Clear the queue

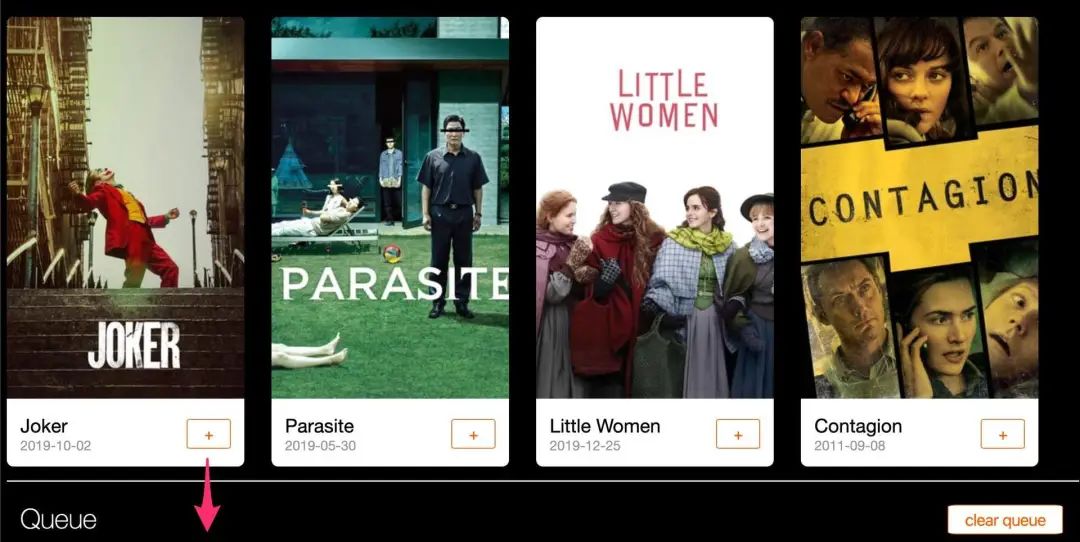[1005, 520]
